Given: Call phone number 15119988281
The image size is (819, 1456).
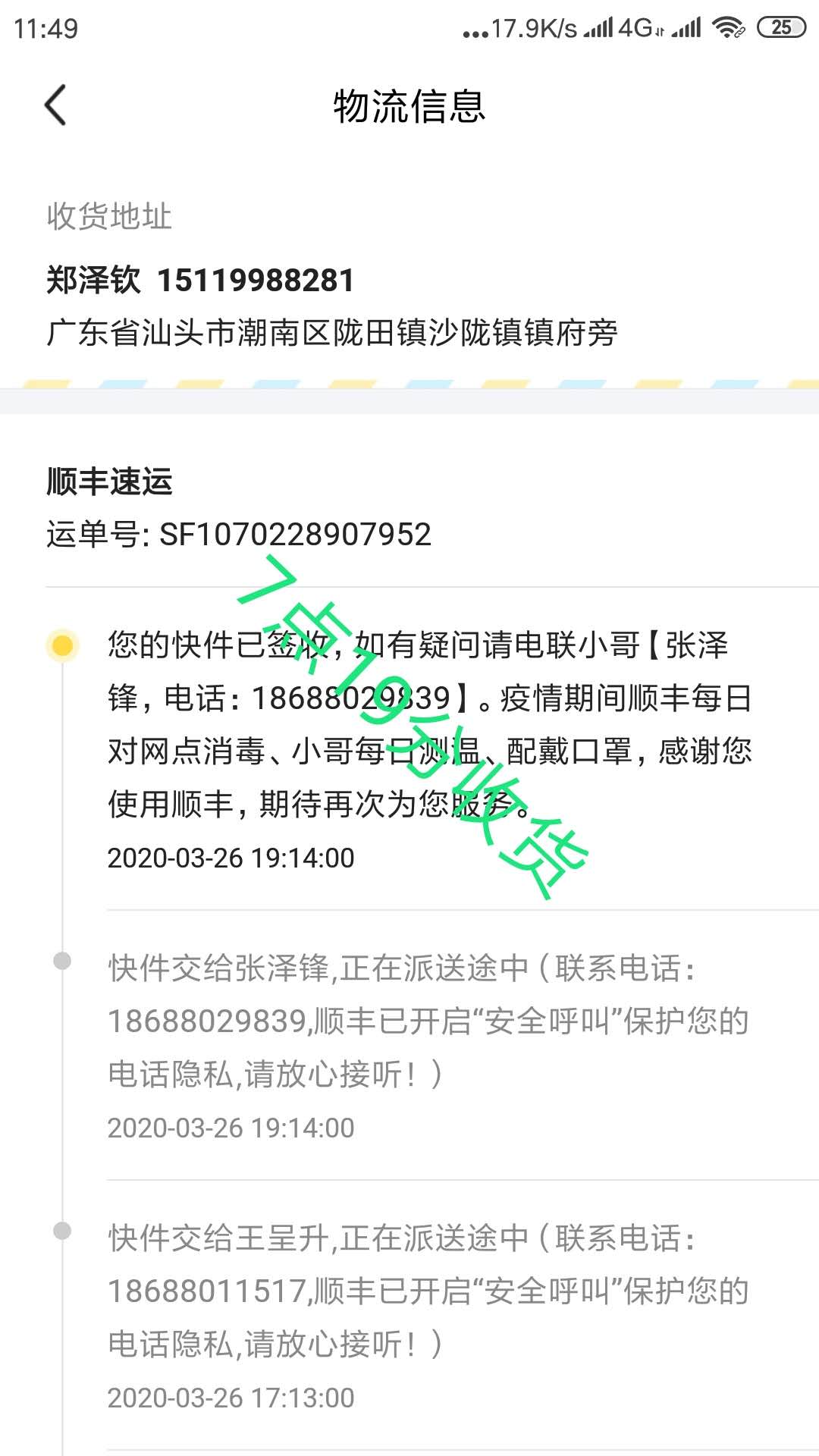Looking at the screenshot, I should click(258, 278).
